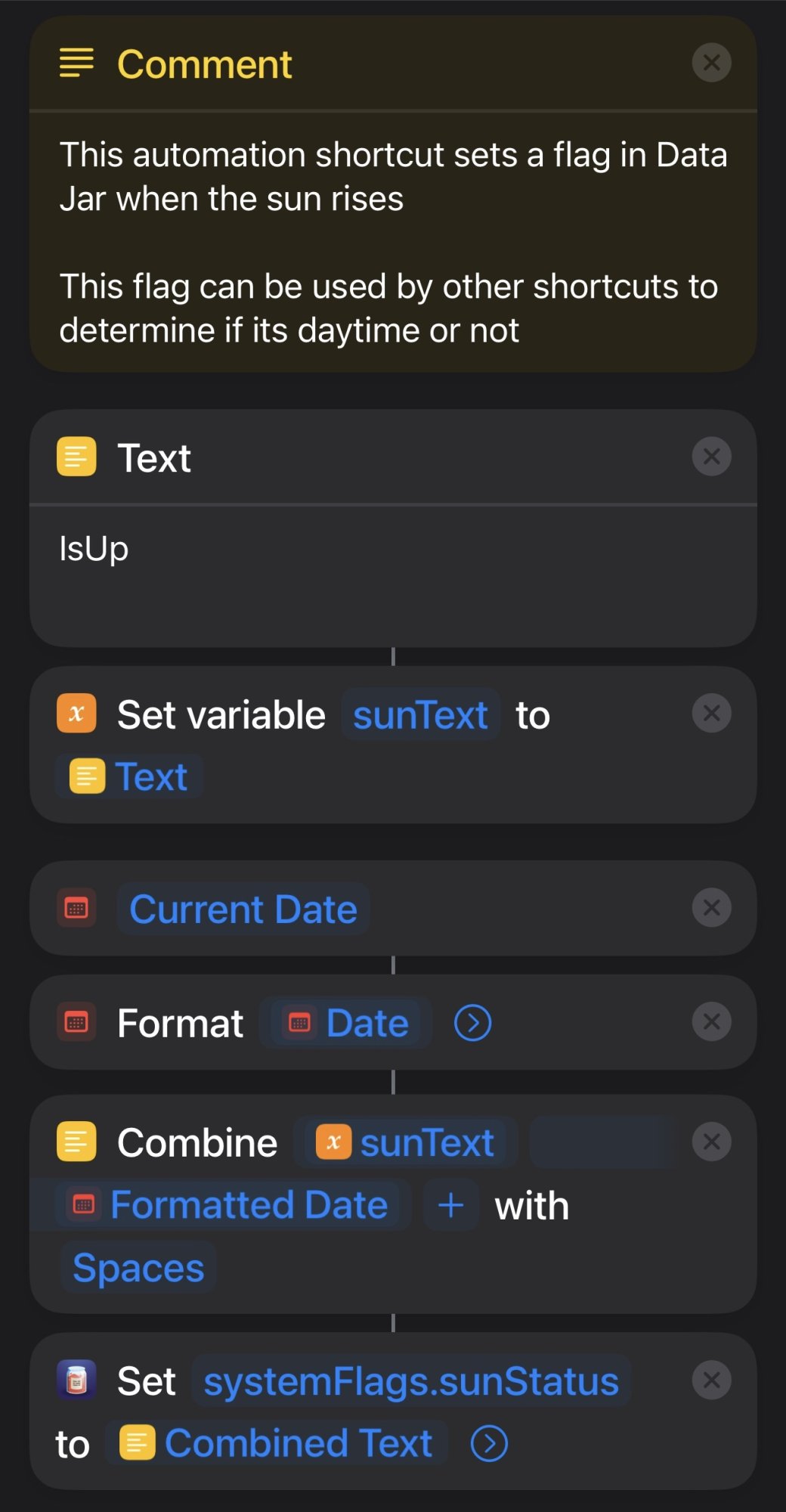Viewport: 786px width, 1512px height.
Task: Expand the Set value options chevron
Action: pos(489,1444)
